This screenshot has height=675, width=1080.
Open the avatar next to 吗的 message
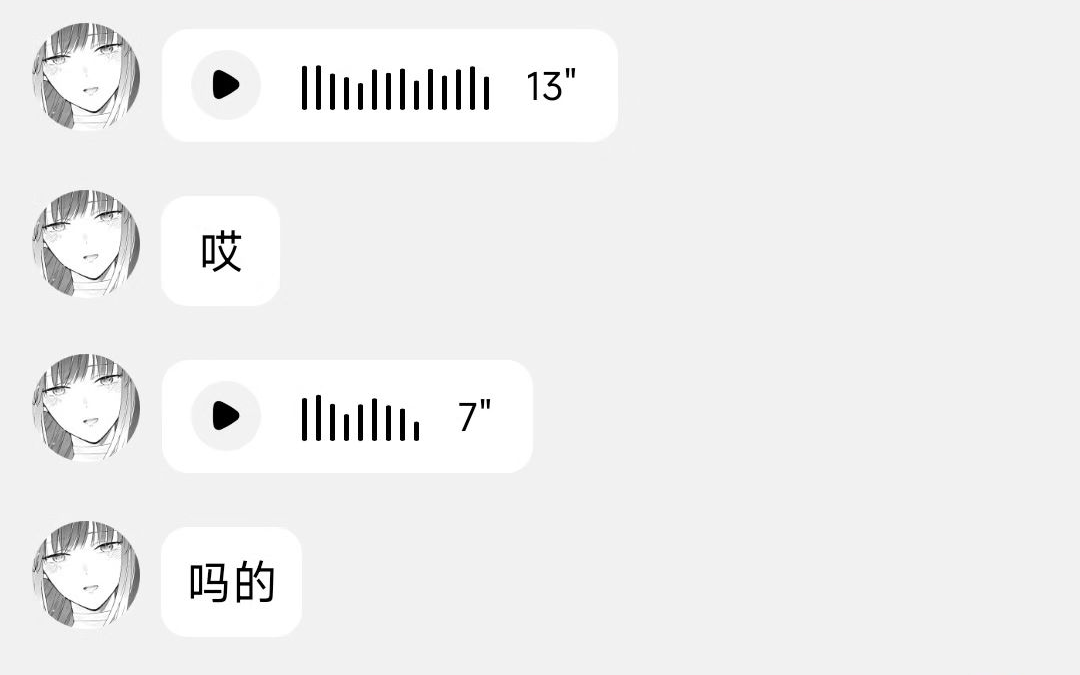point(86,574)
